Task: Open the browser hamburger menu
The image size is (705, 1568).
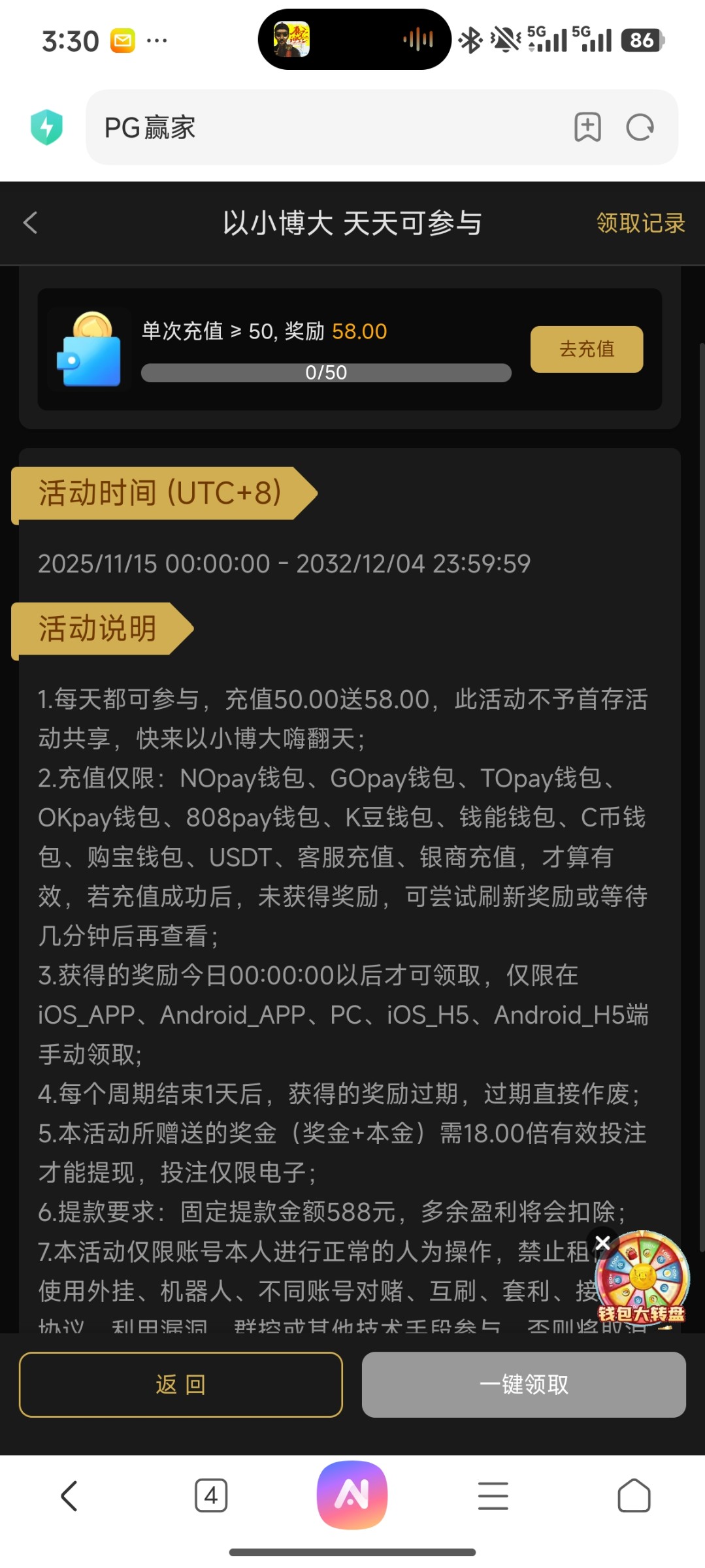Action: point(493,1495)
